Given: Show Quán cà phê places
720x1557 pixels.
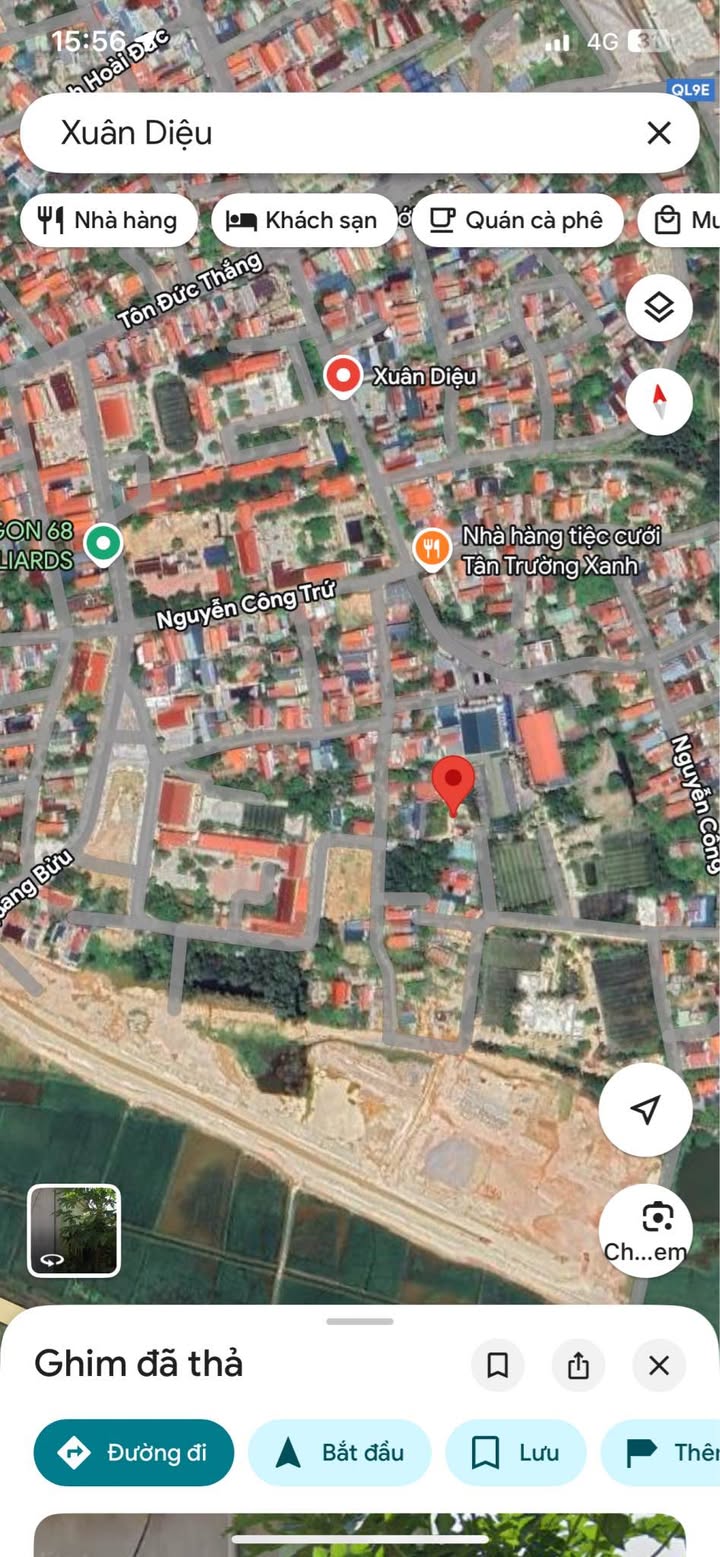Looking at the screenshot, I should (517, 221).
